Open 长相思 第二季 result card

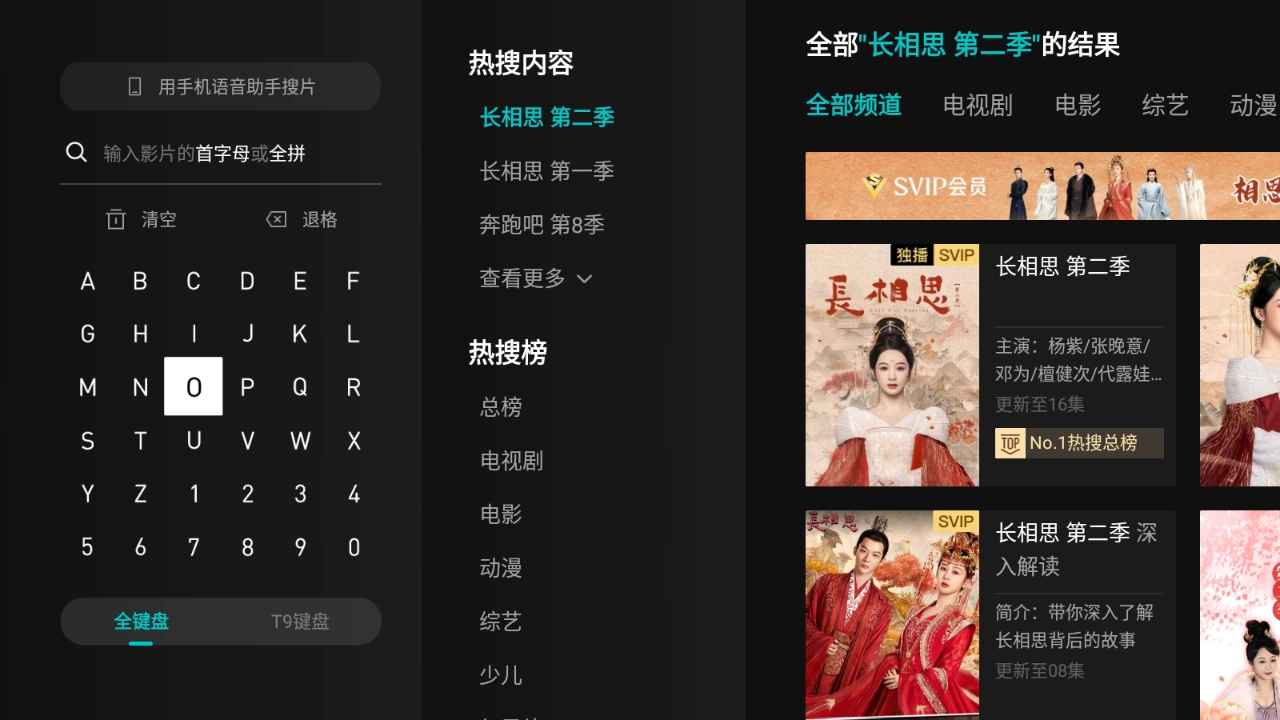tap(990, 365)
